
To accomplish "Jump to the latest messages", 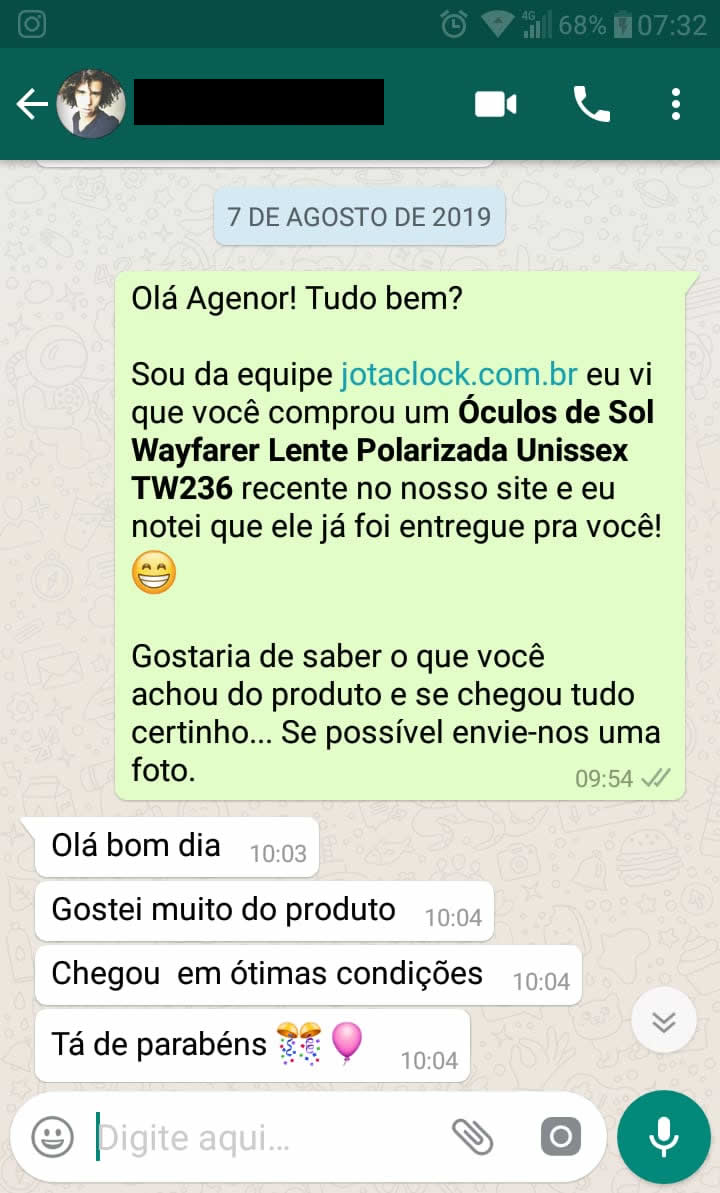I will click(664, 1021).
